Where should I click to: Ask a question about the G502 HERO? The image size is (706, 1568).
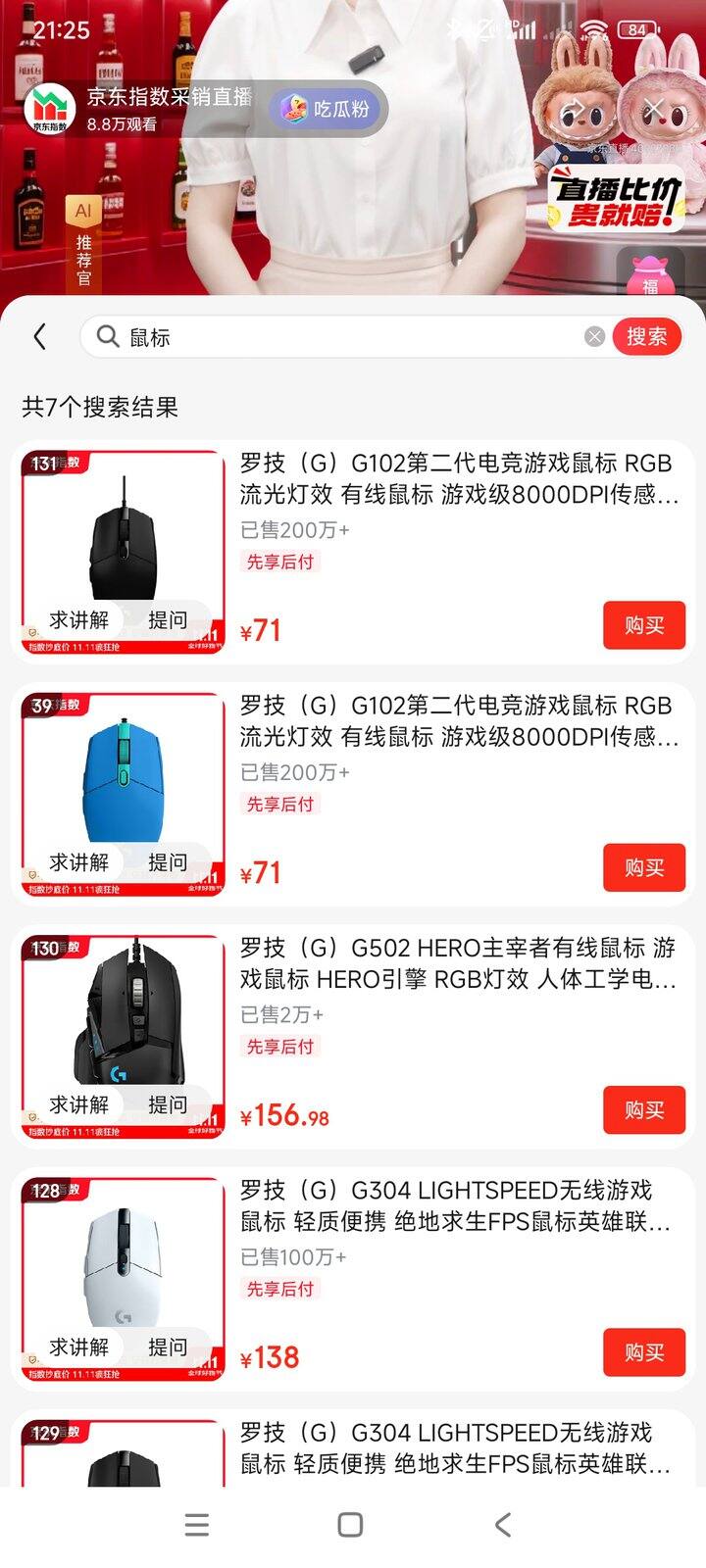[x=168, y=1104]
